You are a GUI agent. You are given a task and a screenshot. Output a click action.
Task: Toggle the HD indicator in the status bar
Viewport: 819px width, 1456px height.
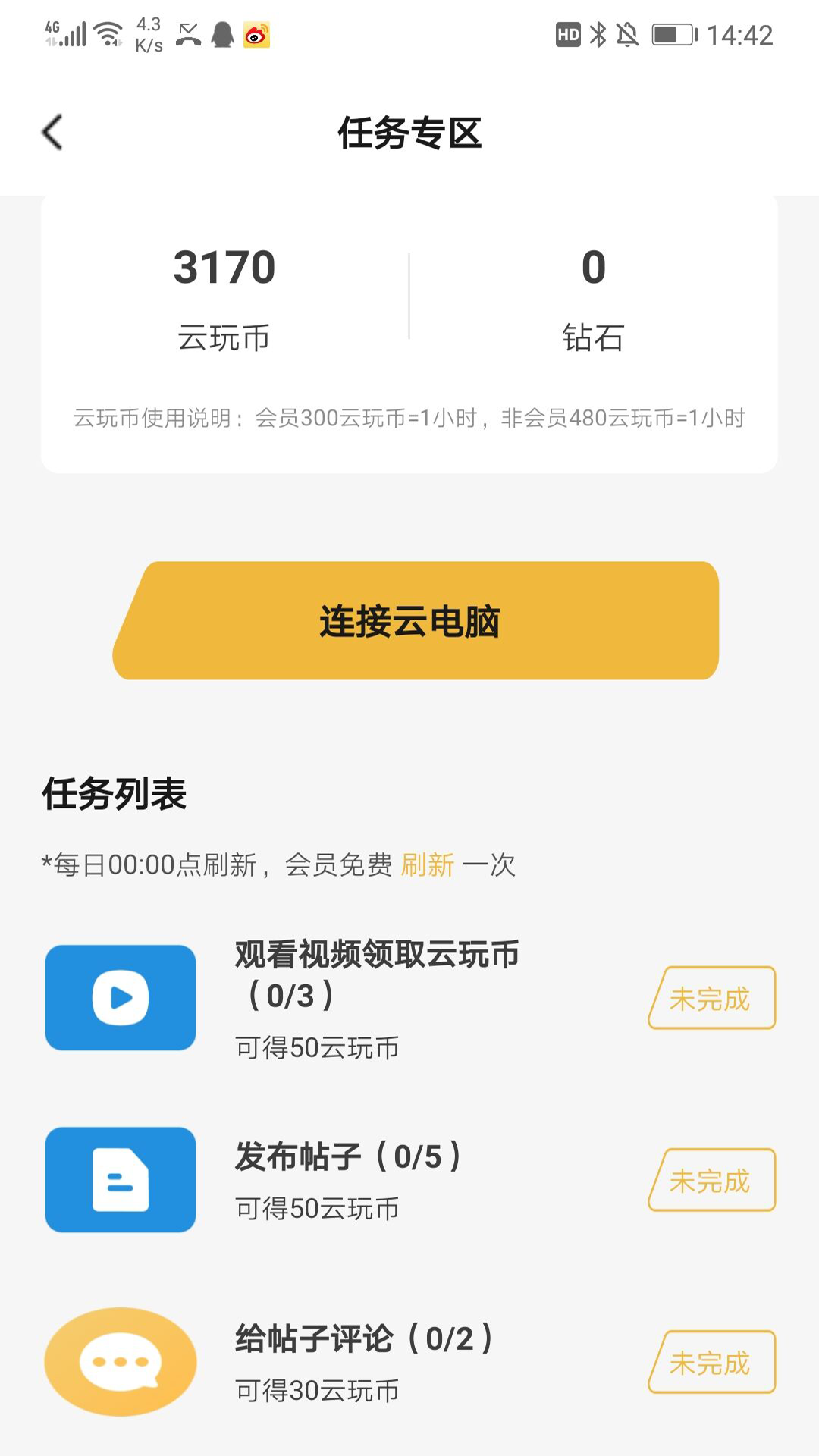pos(568,32)
